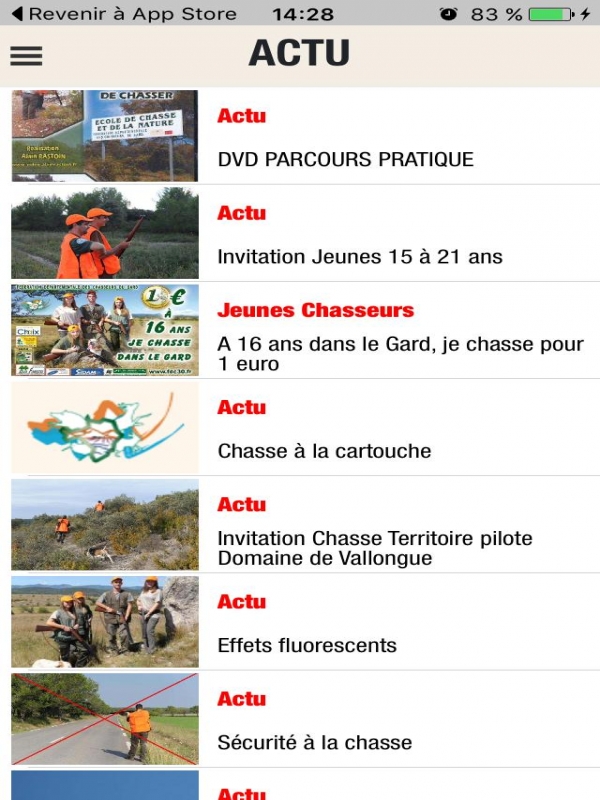Screen dimensions: 600x800
Task: View Invitation Jeunes 15 à 21 ans
Action: pyautogui.click(x=359, y=256)
